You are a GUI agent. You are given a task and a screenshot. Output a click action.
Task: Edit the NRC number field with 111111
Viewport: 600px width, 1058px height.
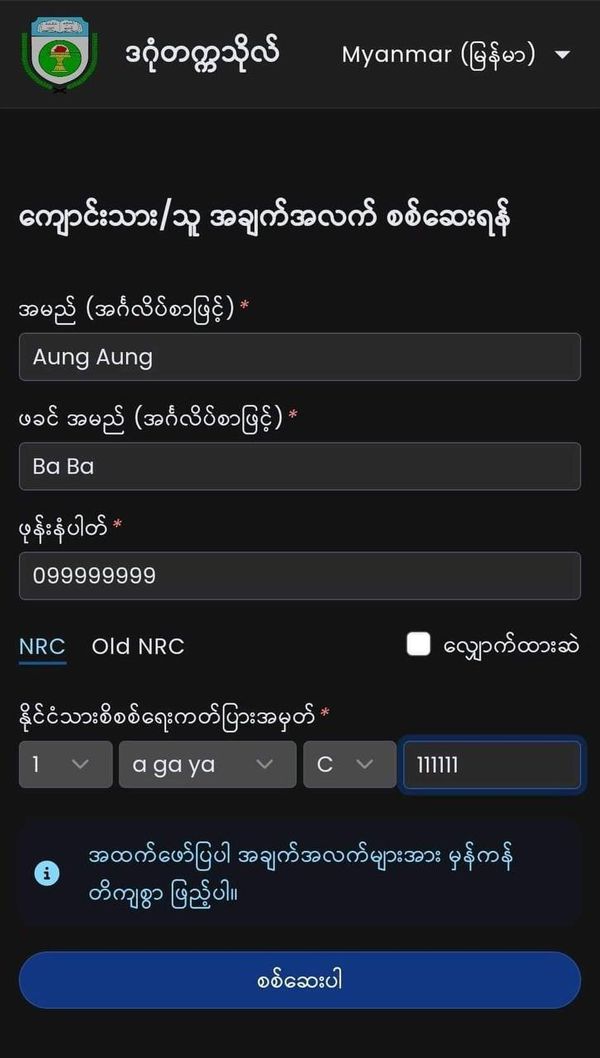491,765
